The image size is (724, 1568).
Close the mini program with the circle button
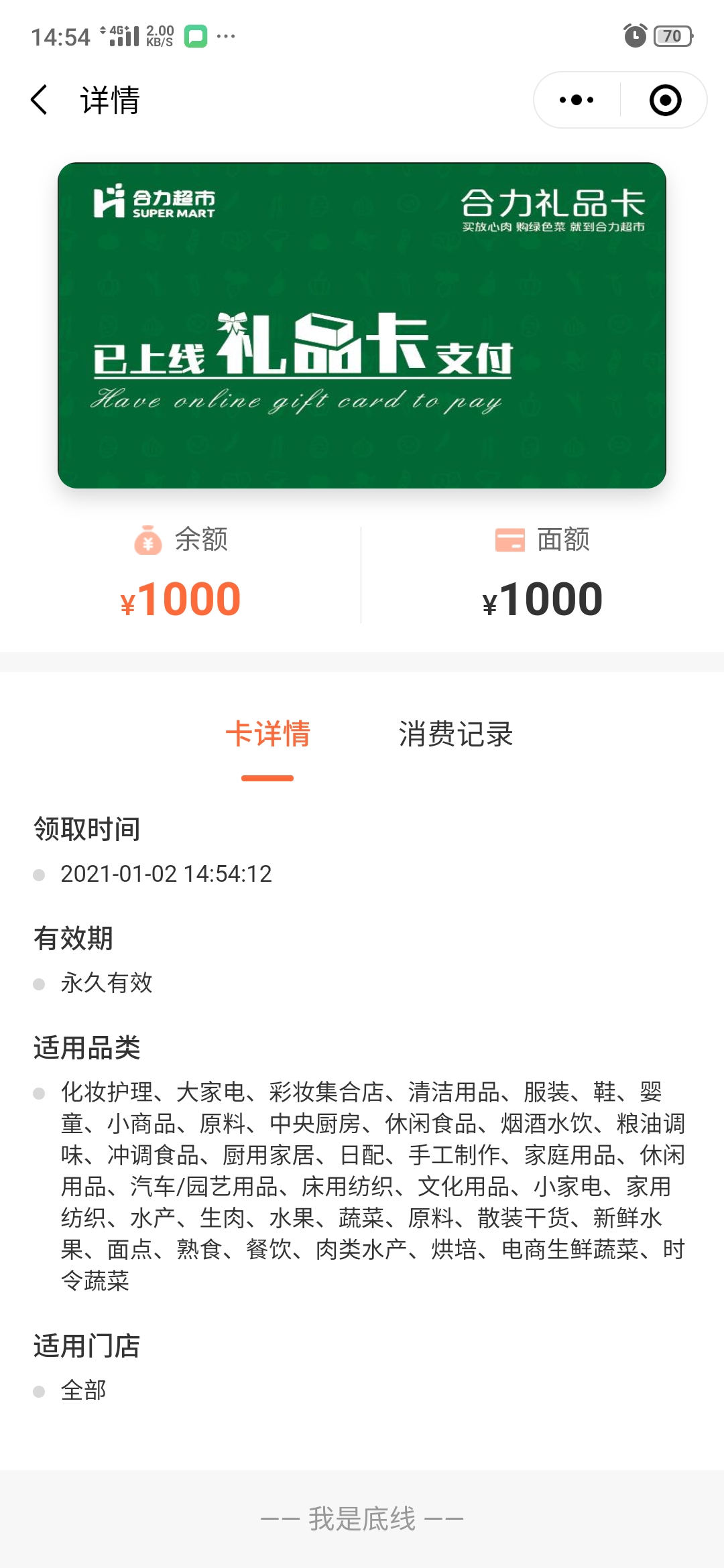coord(665,101)
